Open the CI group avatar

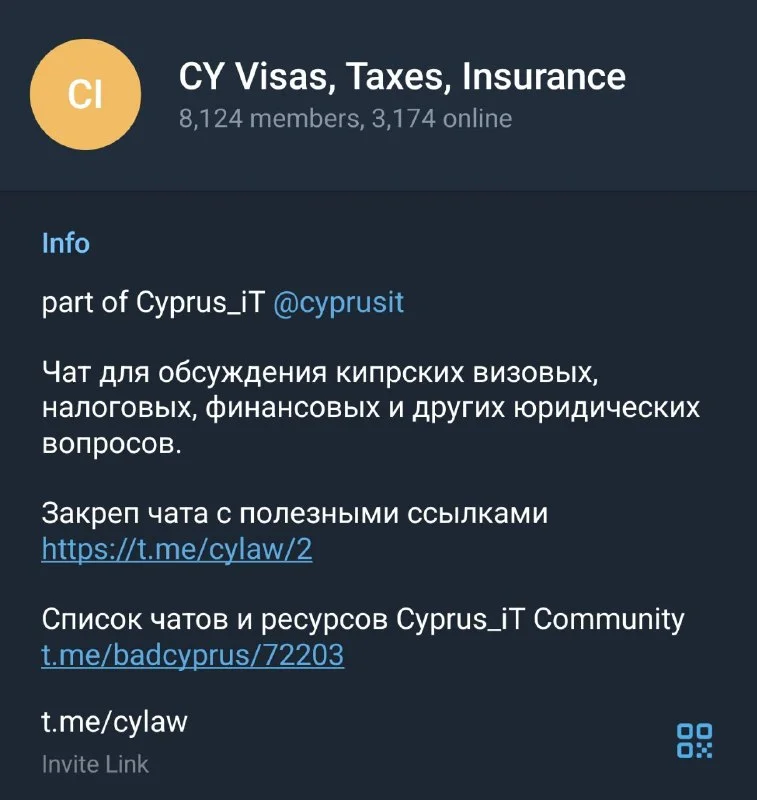tap(84, 95)
